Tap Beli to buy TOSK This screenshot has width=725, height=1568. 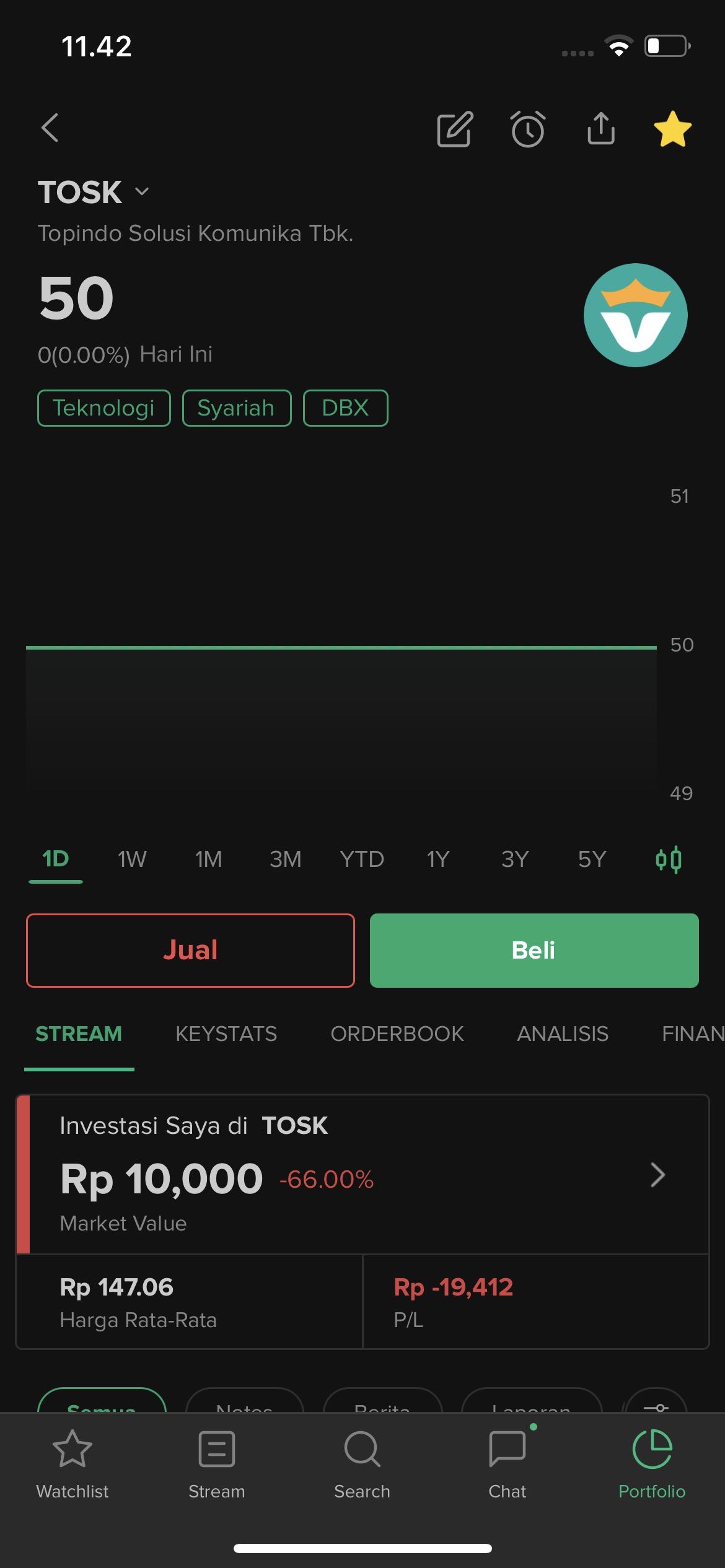534,950
